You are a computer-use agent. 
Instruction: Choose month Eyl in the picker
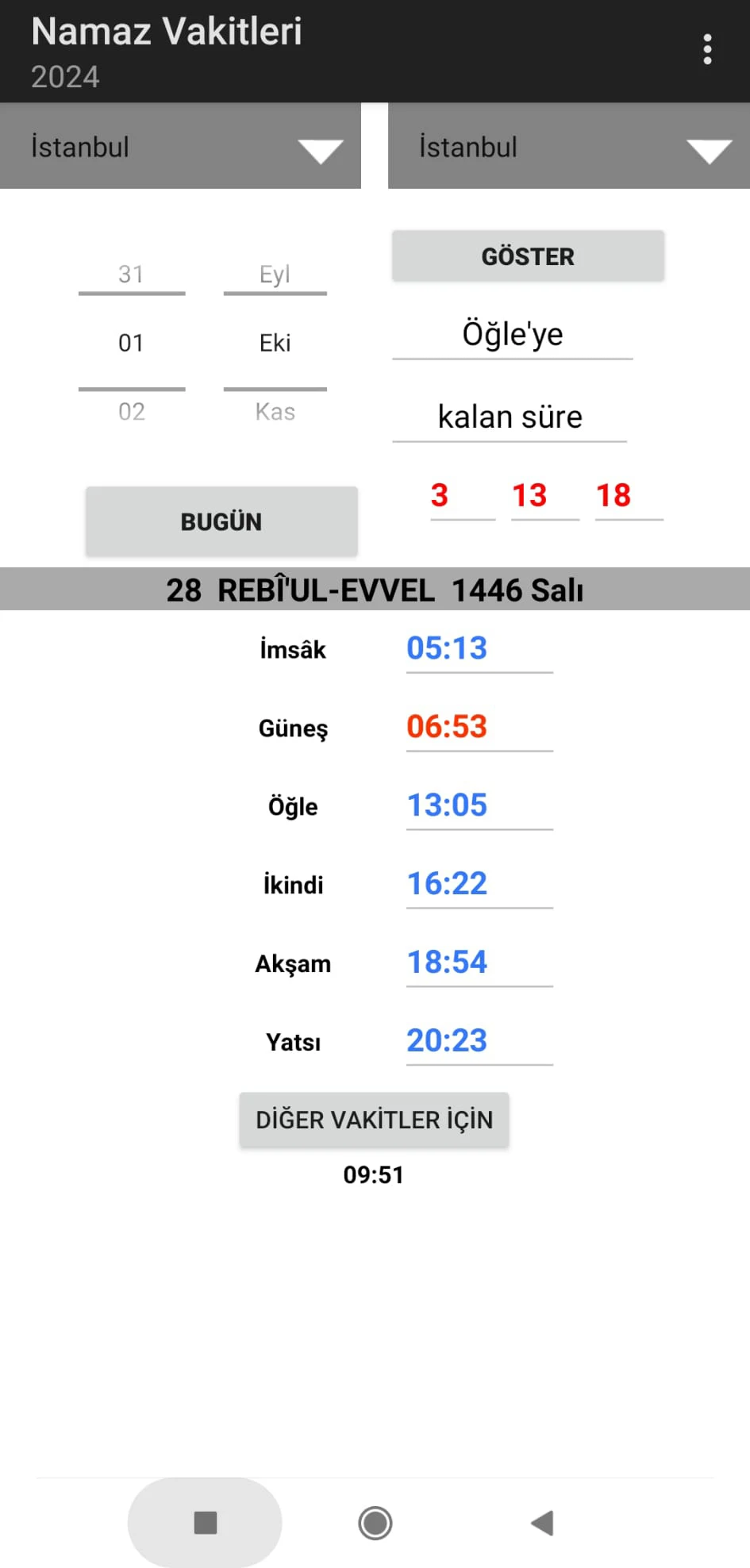(275, 274)
